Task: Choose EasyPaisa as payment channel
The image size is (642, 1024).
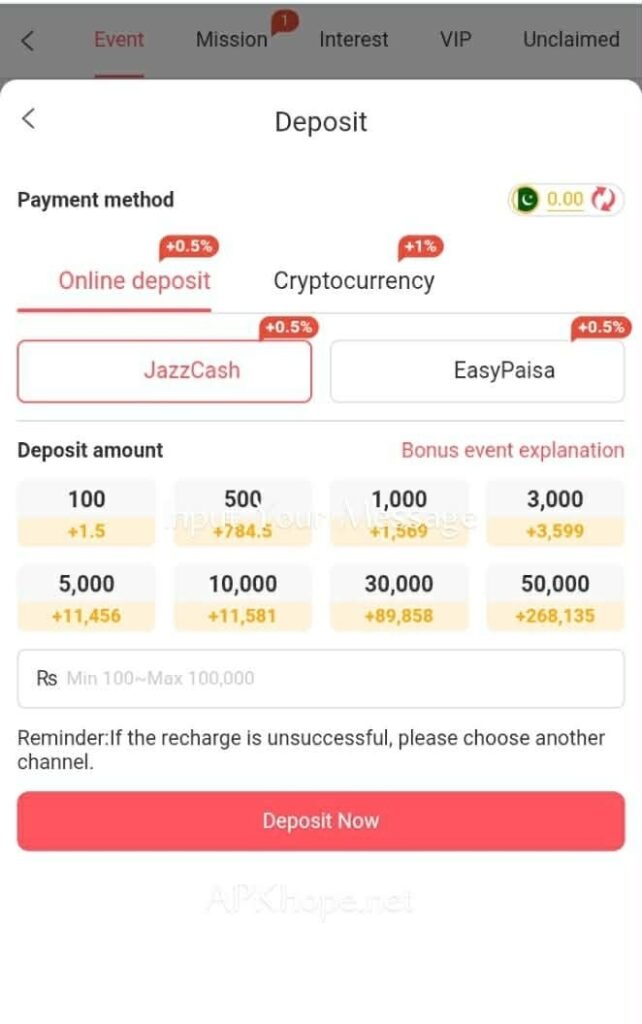Action: click(x=477, y=371)
